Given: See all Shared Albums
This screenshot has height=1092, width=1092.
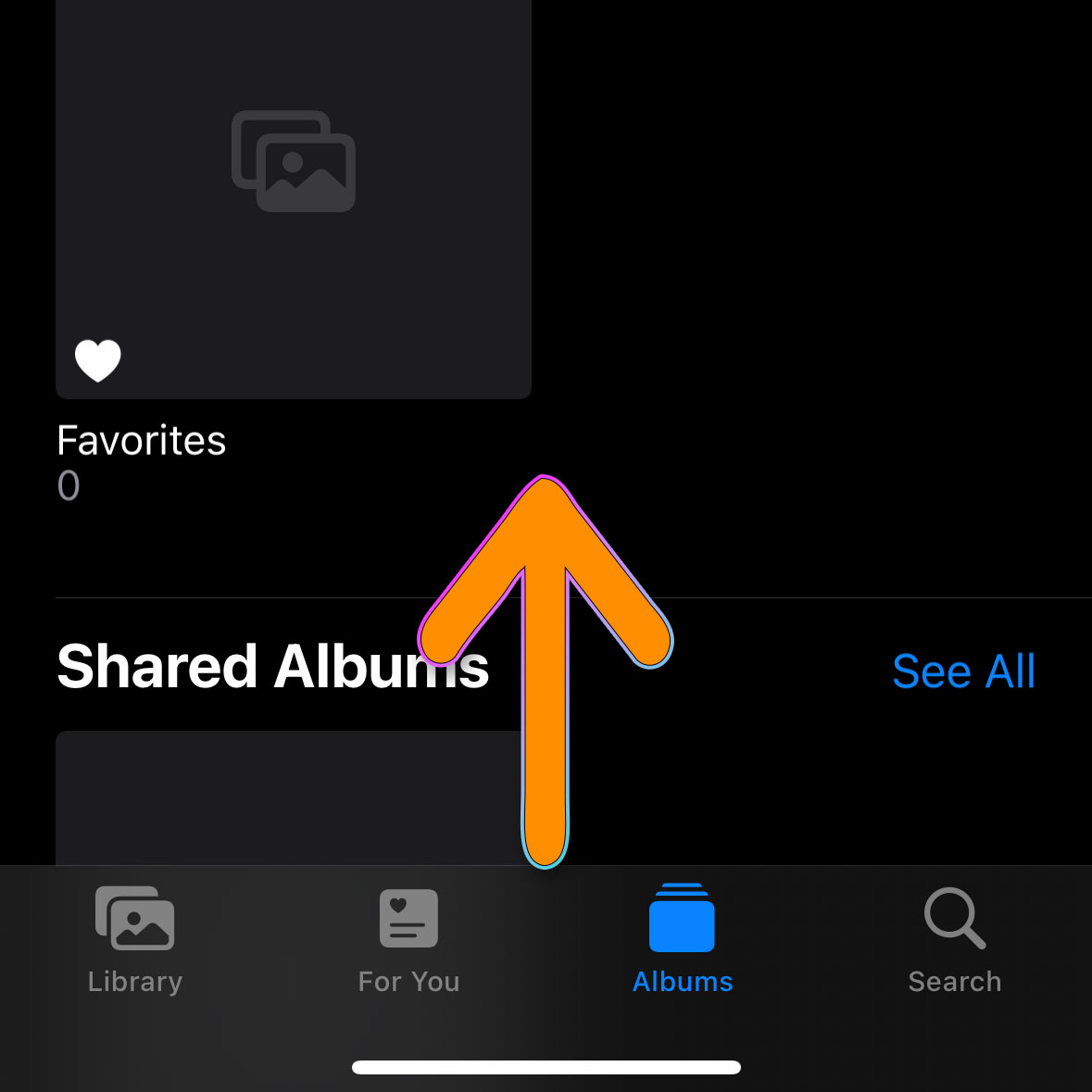Looking at the screenshot, I should [x=963, y=672].
